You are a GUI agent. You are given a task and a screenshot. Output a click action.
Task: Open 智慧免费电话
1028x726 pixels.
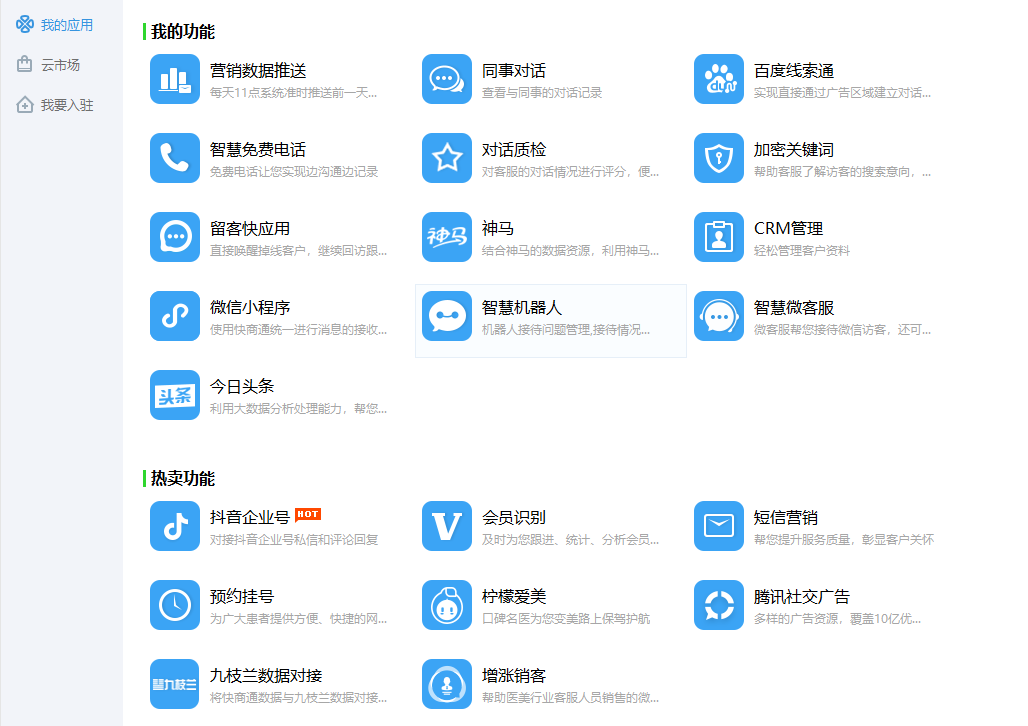[x=257, y=150]
